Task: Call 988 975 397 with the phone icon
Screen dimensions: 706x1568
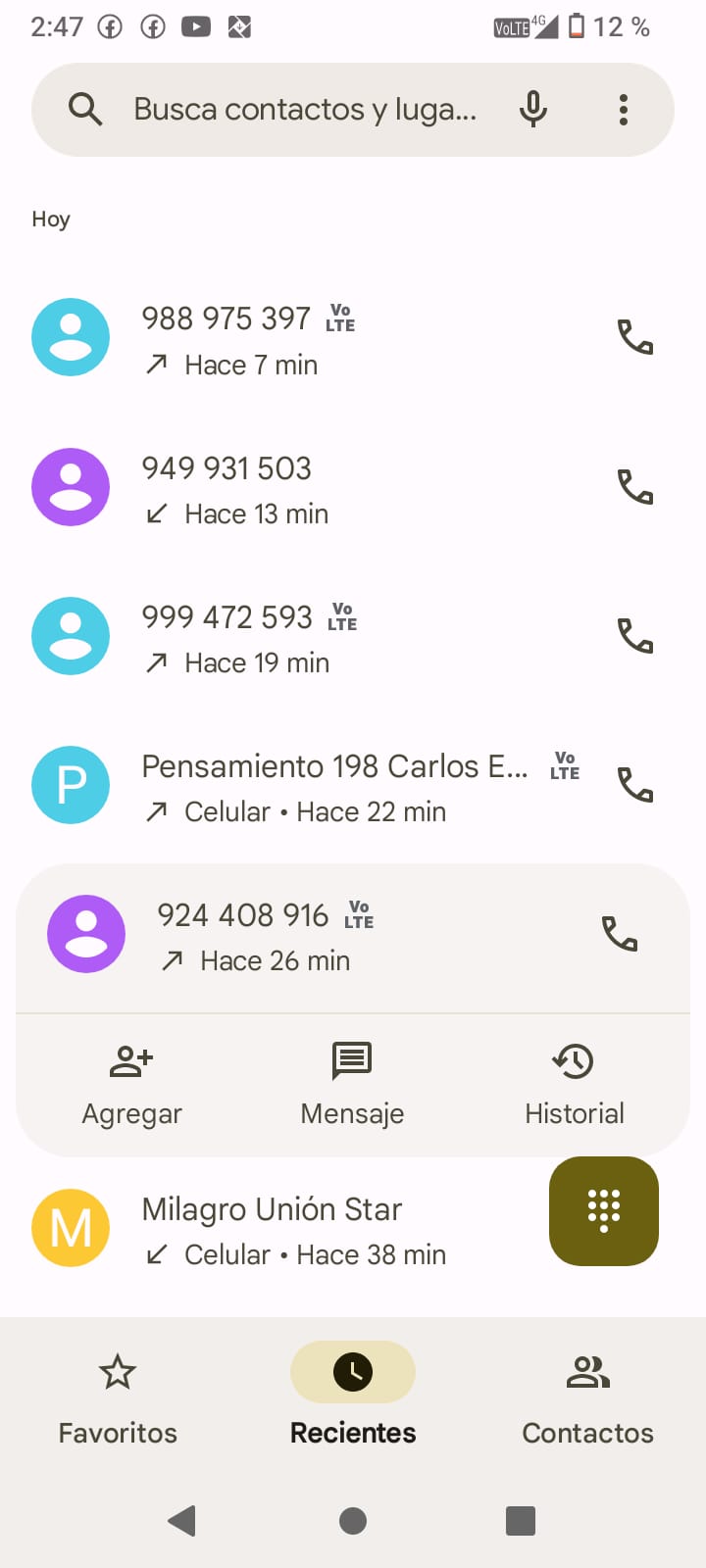Action: (x=634, y=338)
